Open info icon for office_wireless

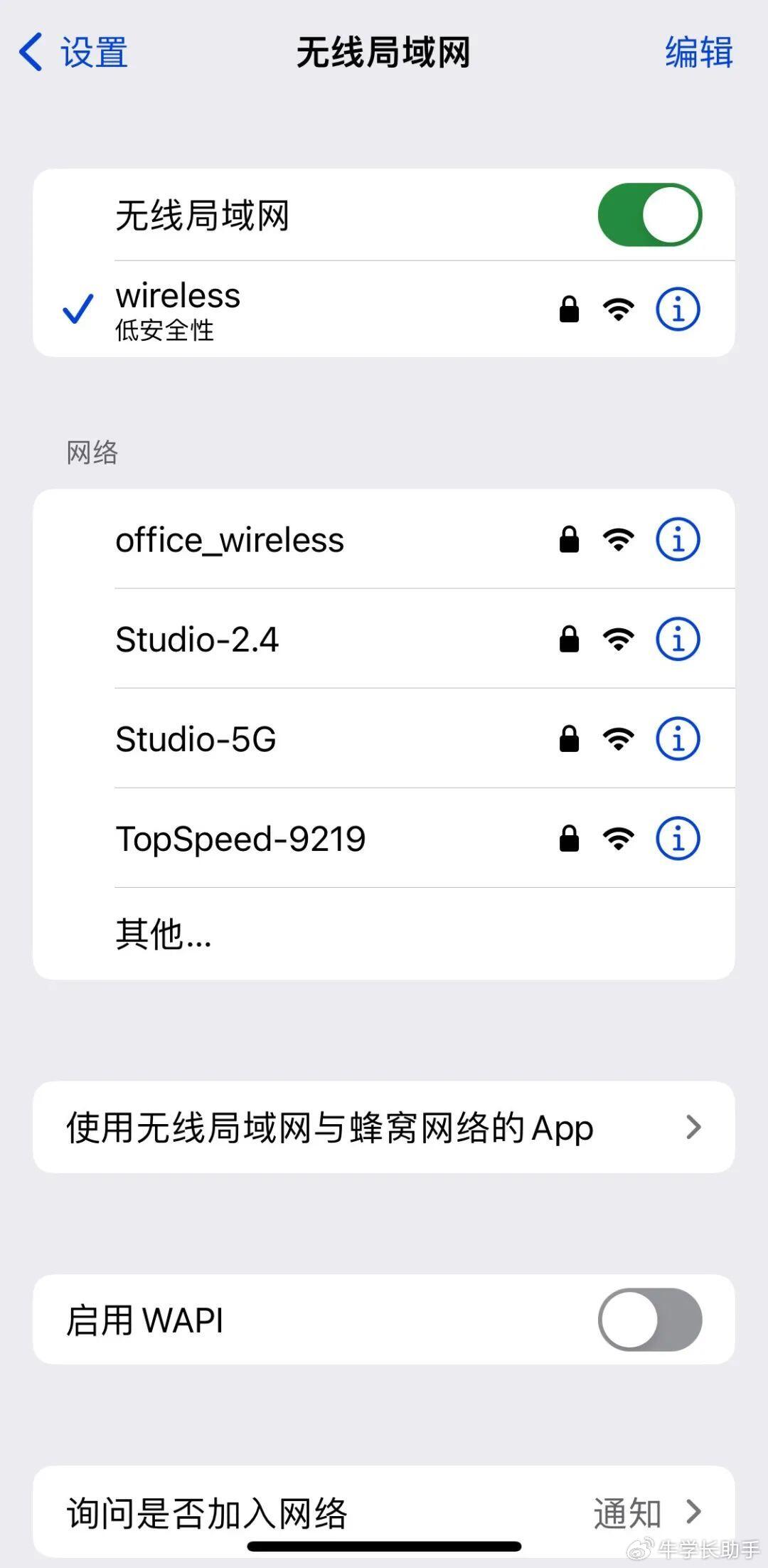[x=678, y=539]
